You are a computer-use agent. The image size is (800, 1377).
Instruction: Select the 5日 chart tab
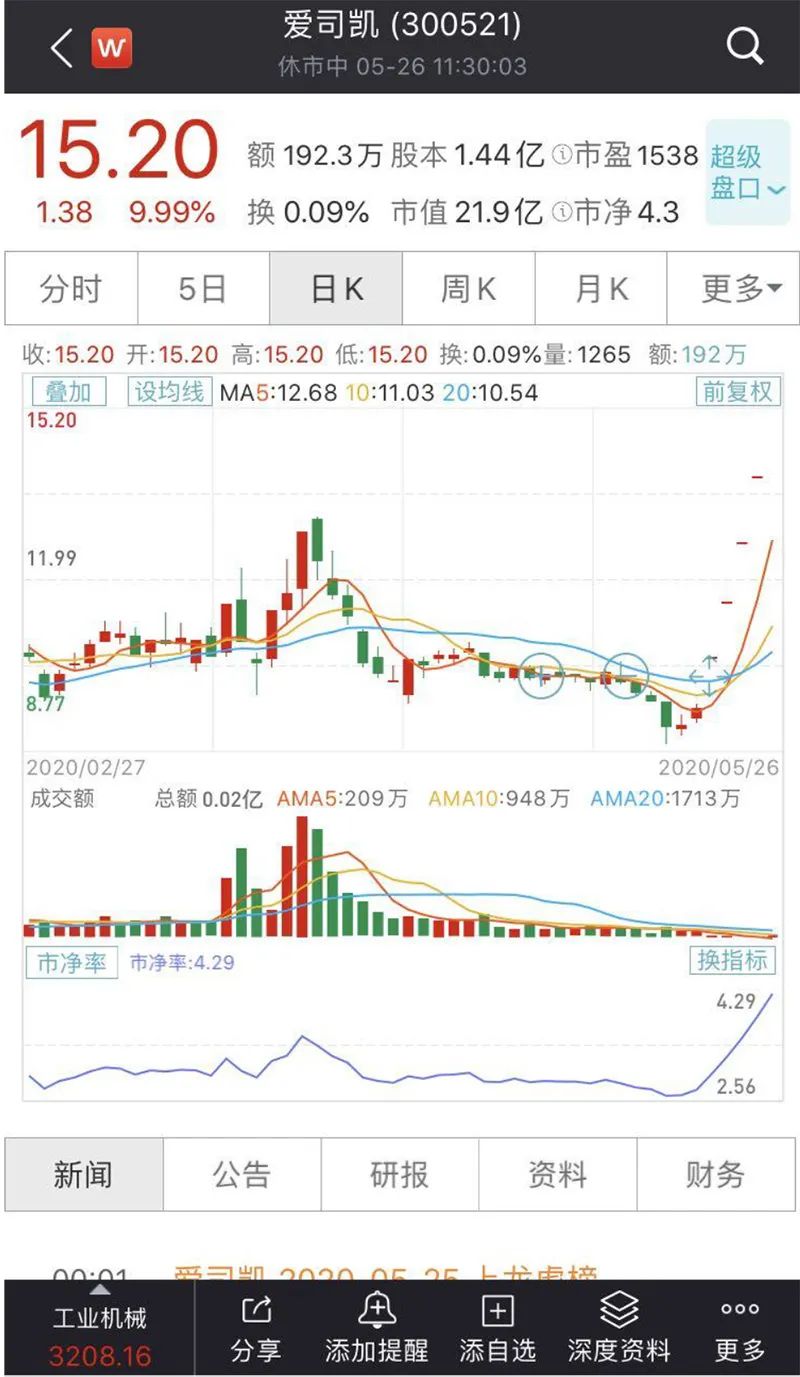pos(203,289)
